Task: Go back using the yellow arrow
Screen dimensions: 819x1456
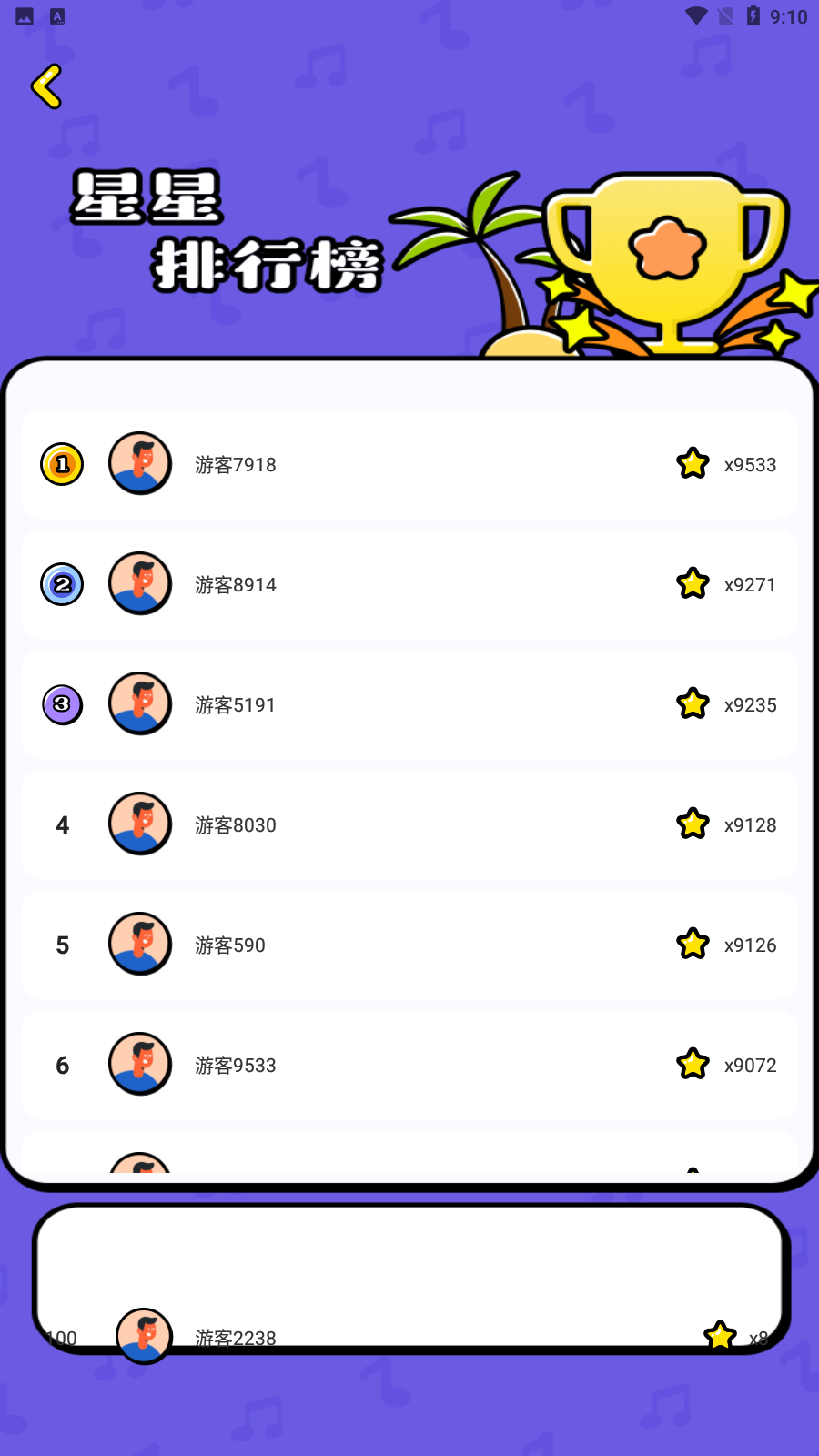Action: [46, 86]
